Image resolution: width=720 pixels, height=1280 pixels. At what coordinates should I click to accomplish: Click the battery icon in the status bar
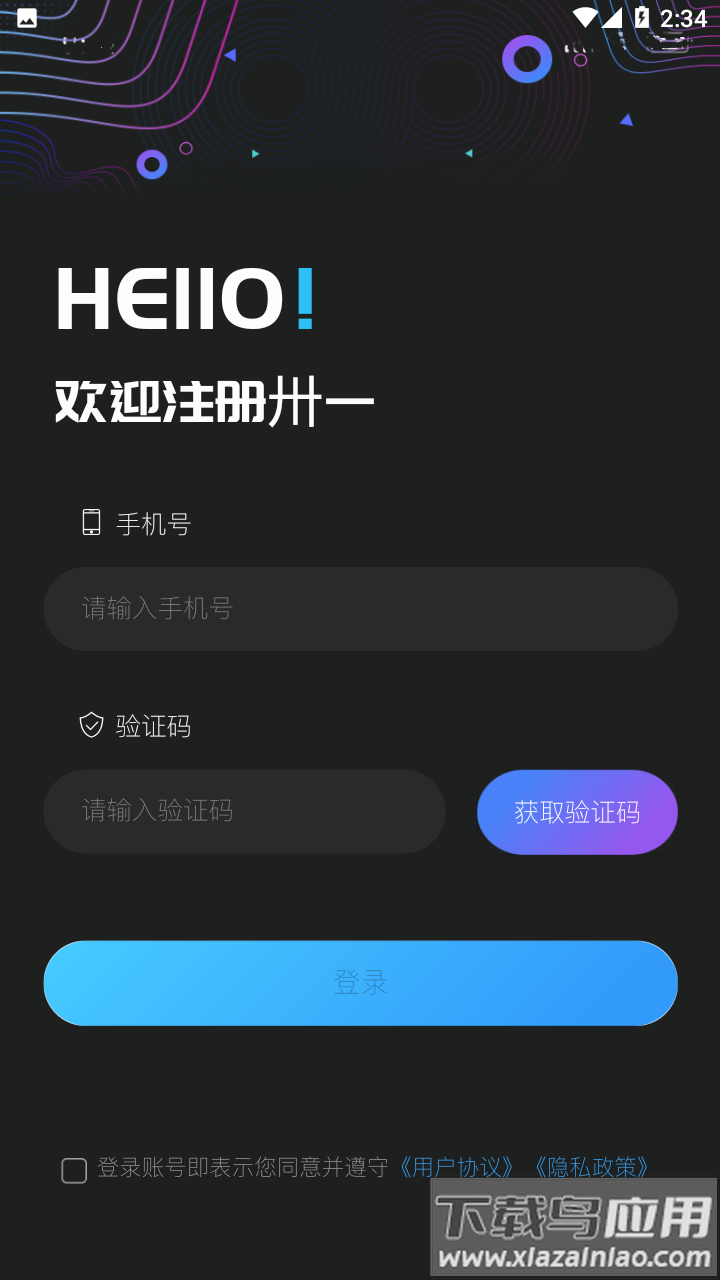click(x=643, y=16)
